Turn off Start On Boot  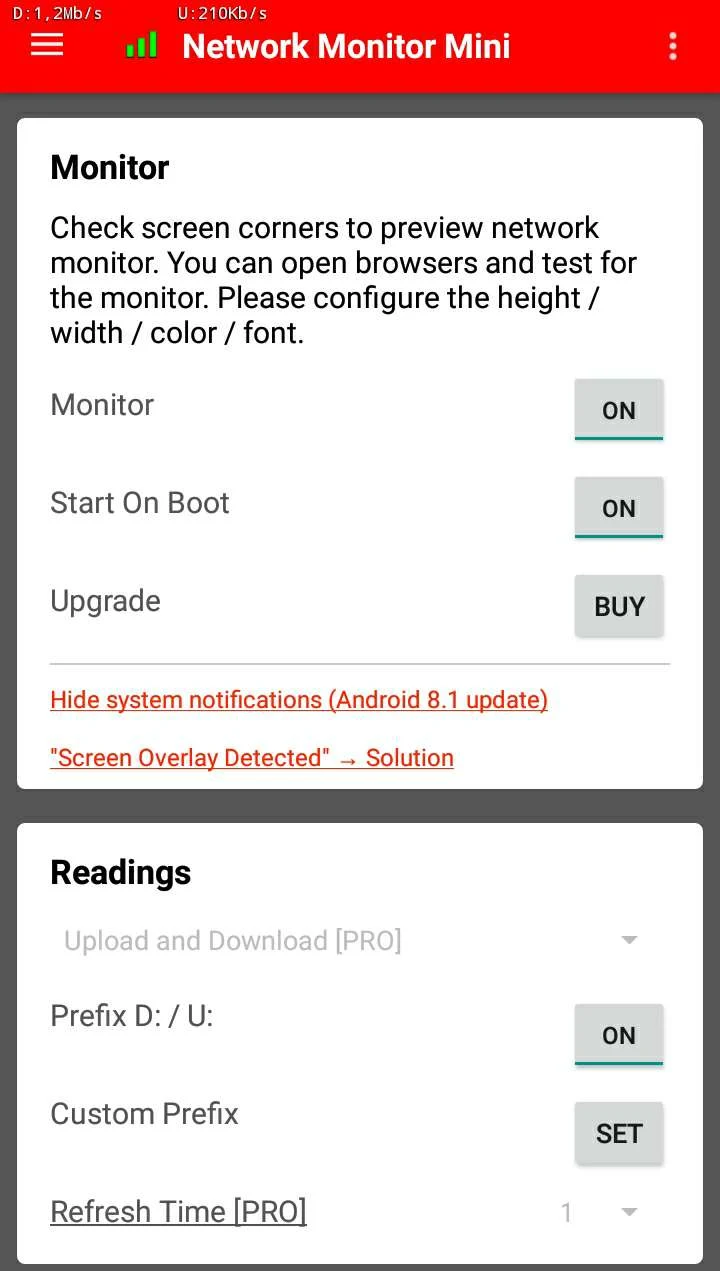tap(619, 508)
